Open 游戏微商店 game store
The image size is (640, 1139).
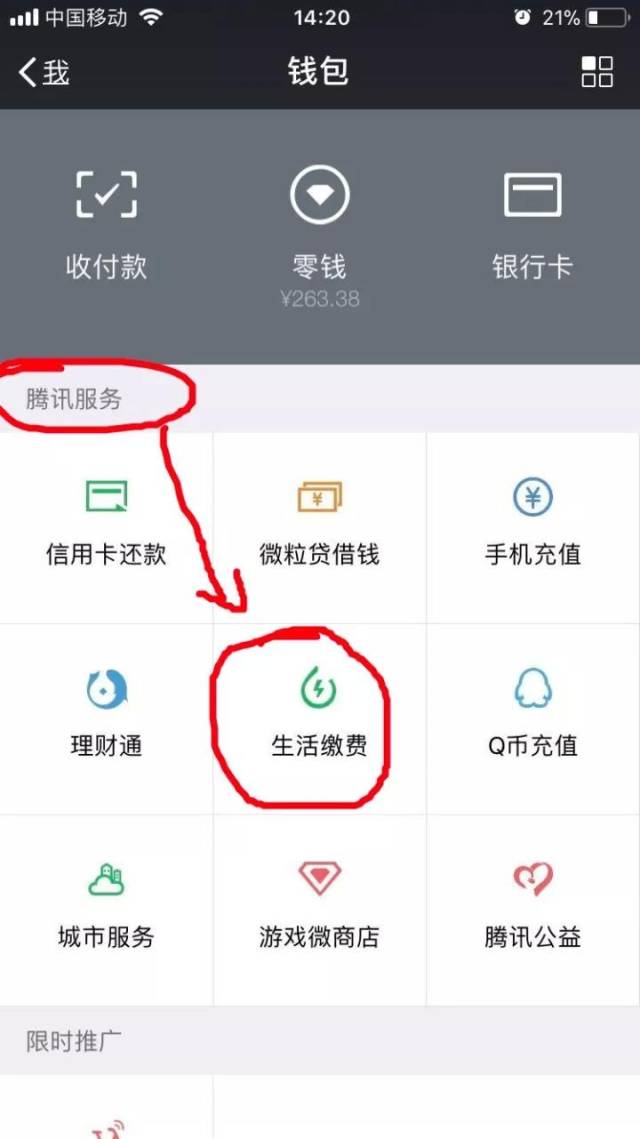click(x=319, y=908)
